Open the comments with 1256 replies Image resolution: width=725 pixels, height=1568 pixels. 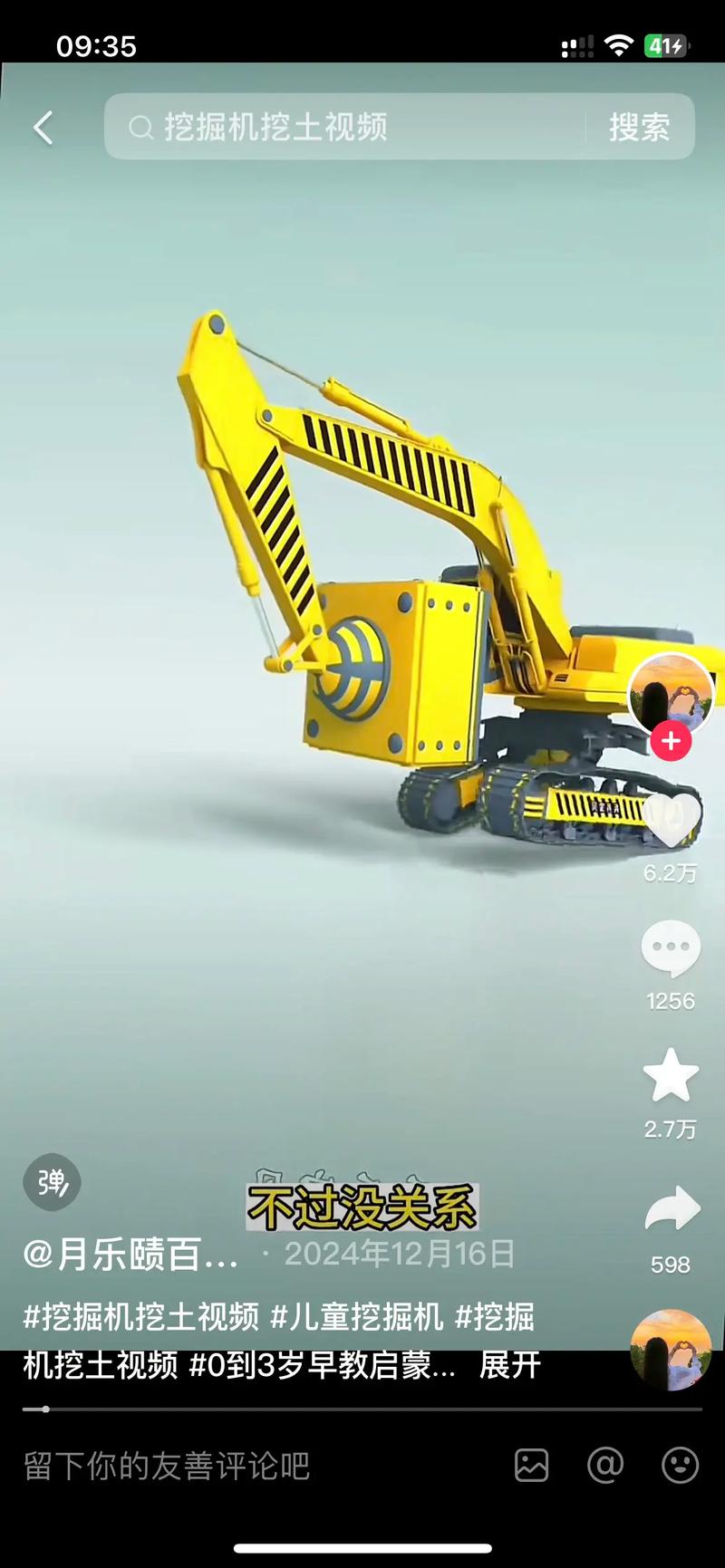click(671, 949)
